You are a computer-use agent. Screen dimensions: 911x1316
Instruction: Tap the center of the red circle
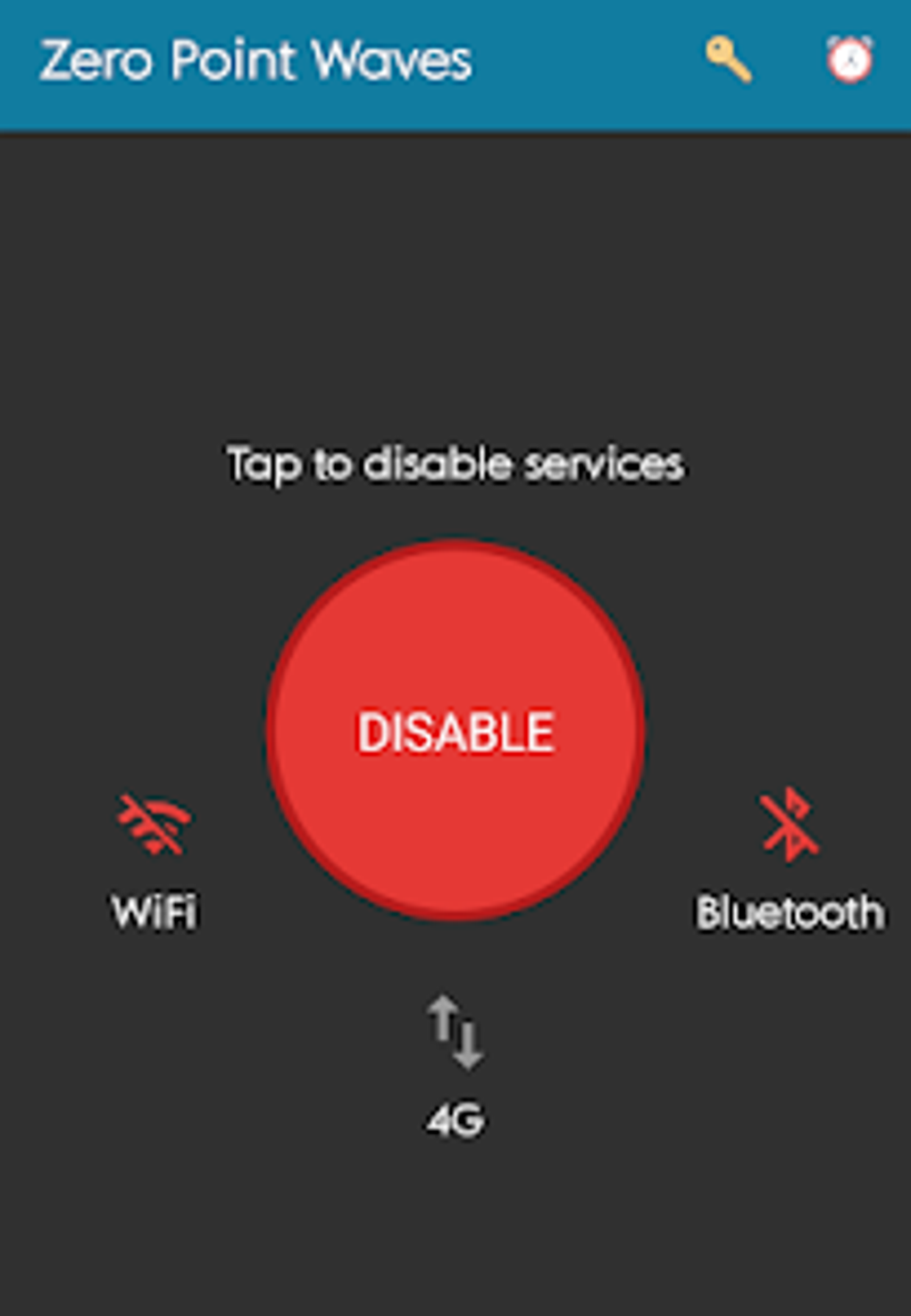click(455, 728)
